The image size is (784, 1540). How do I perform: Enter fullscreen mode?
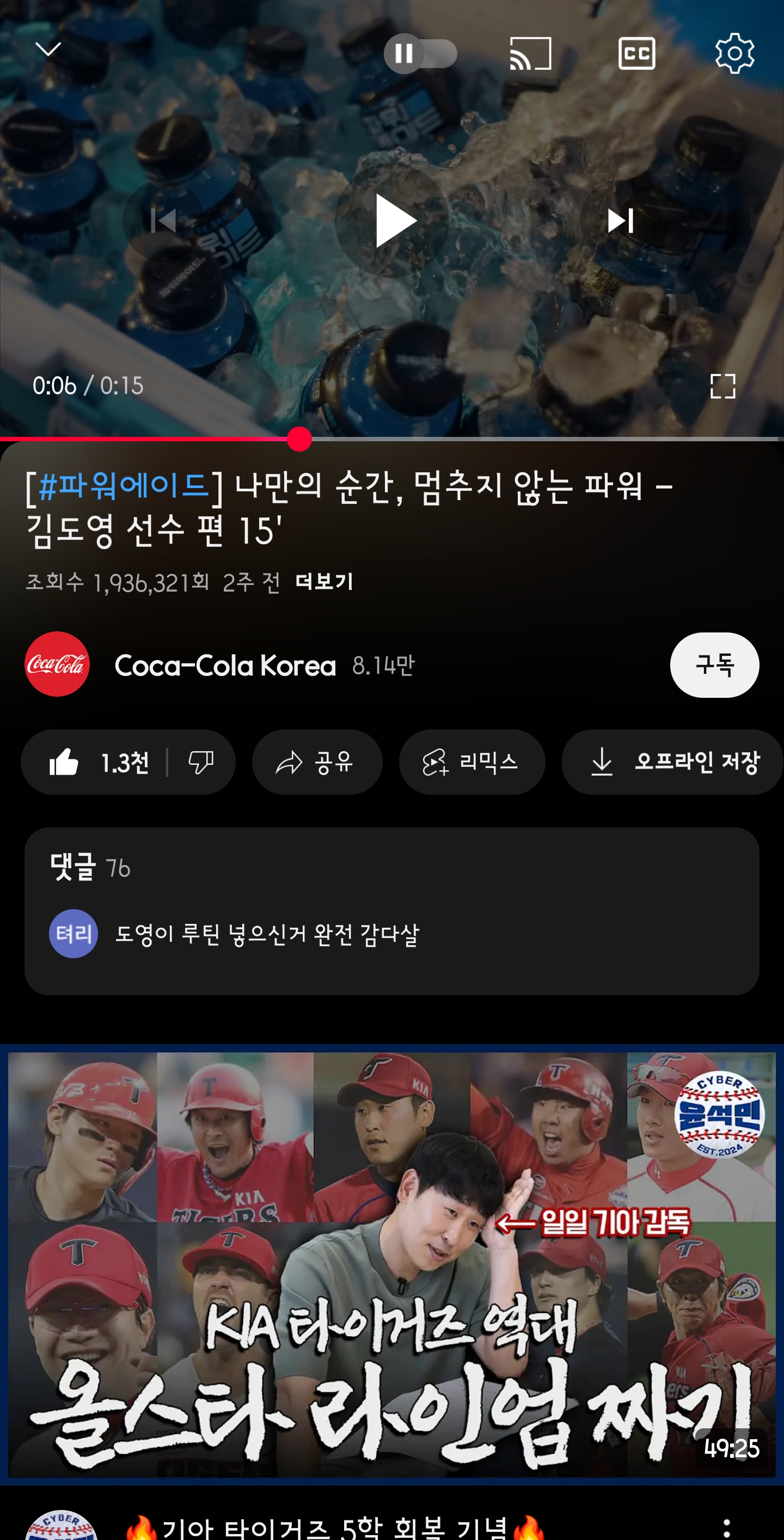[722, 386]
